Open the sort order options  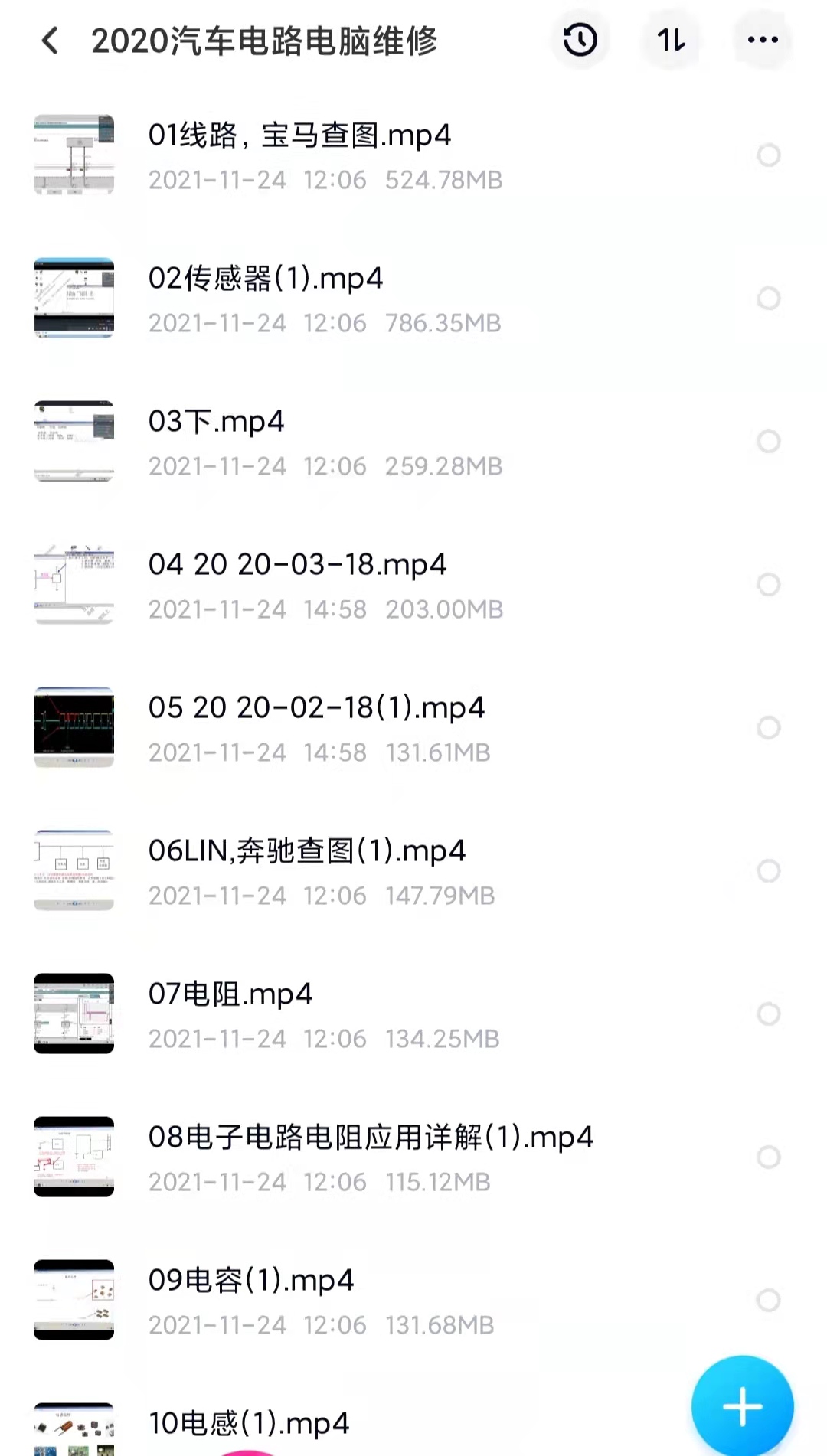click(x=671, y=40)
